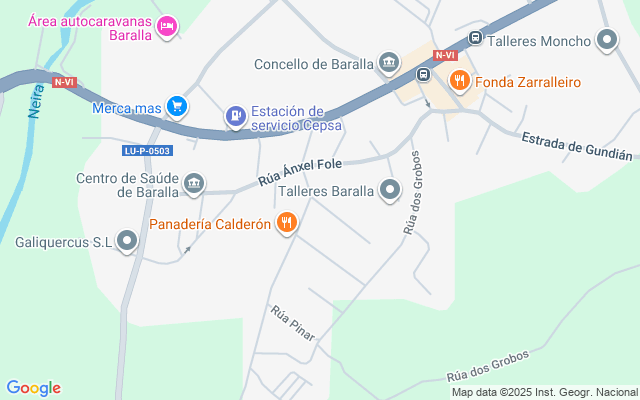
Task: Tap the Estación de servicio Cepsa pin
Action: 236,117
